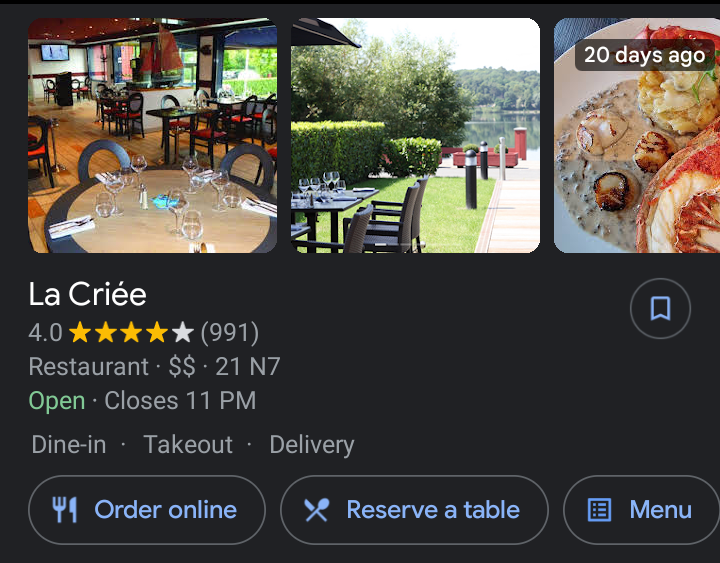The height and width of the screenshot is (563, 720).
Task: View the outdoor terrace photo by the lake
Action: [x=415, y=135]
